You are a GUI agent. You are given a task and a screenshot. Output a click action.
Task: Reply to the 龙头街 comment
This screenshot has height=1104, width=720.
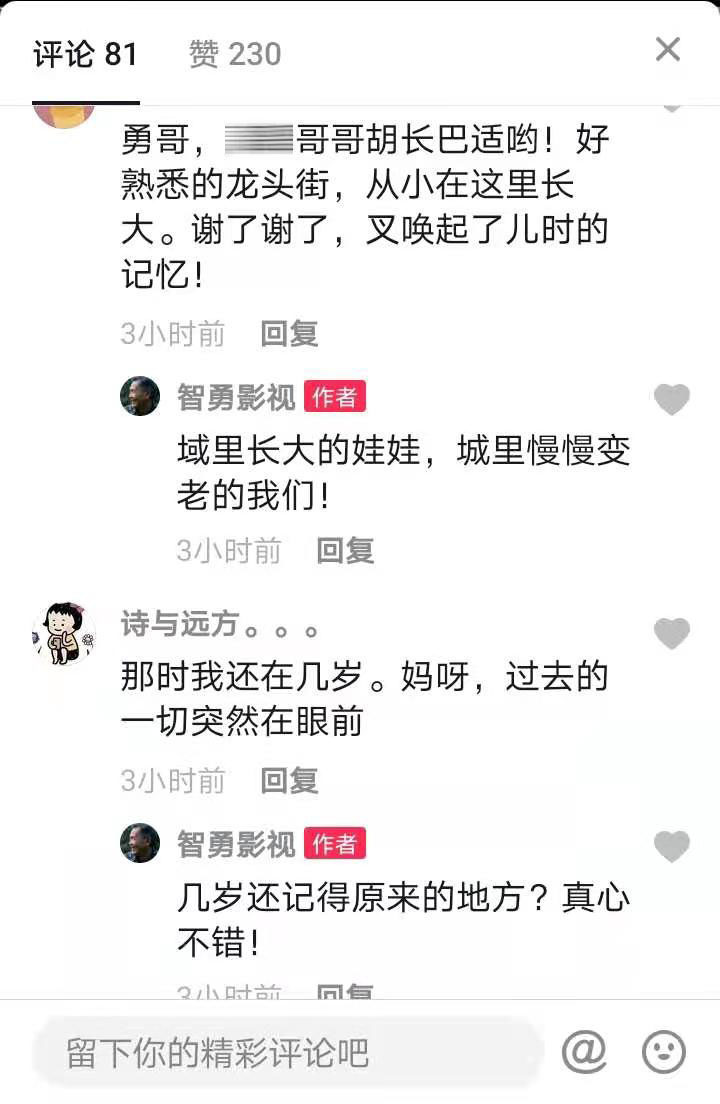click(x=289, y=333)
